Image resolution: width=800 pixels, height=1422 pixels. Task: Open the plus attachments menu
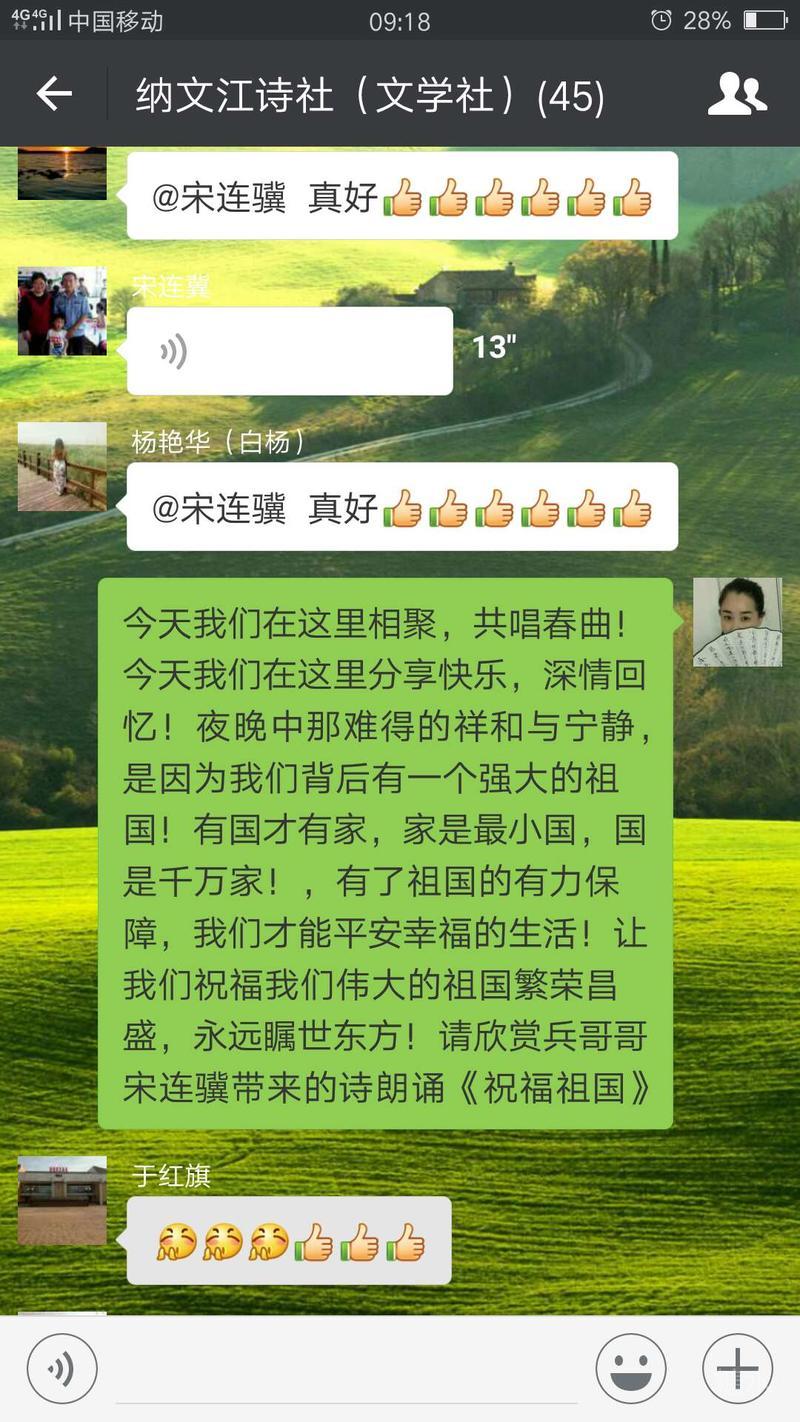(x=737, y=1369)
